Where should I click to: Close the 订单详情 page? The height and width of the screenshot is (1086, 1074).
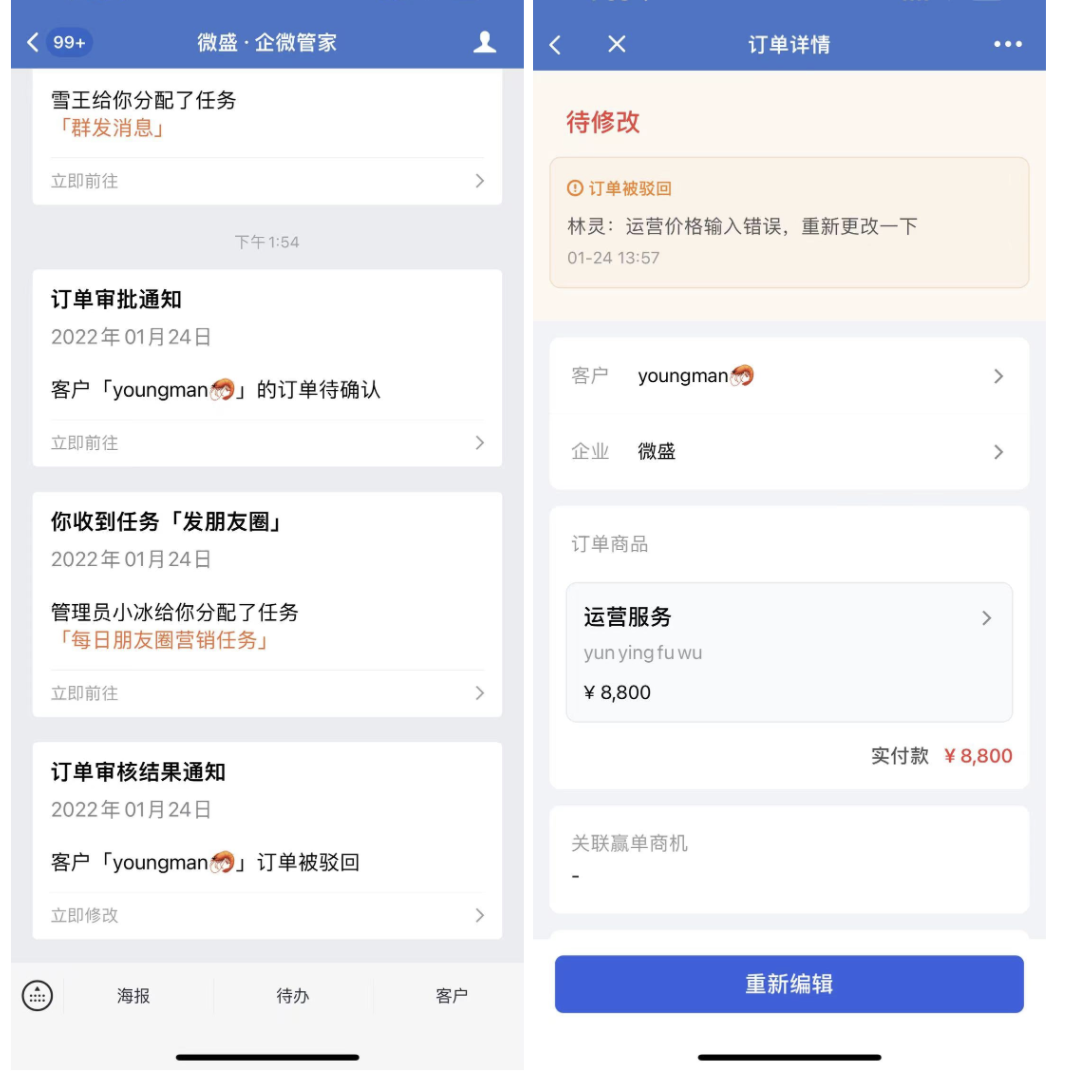617,44
